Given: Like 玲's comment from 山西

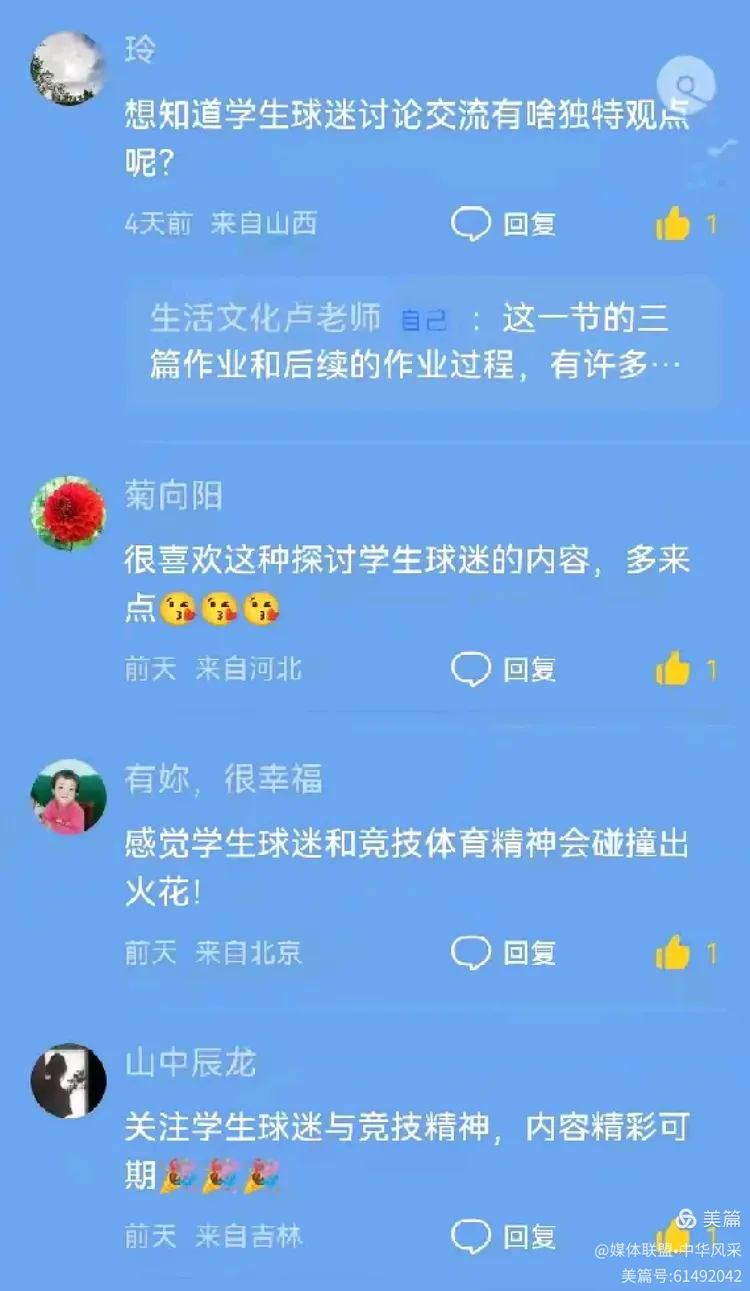Looking at the screenshot, I should point(674,224).
